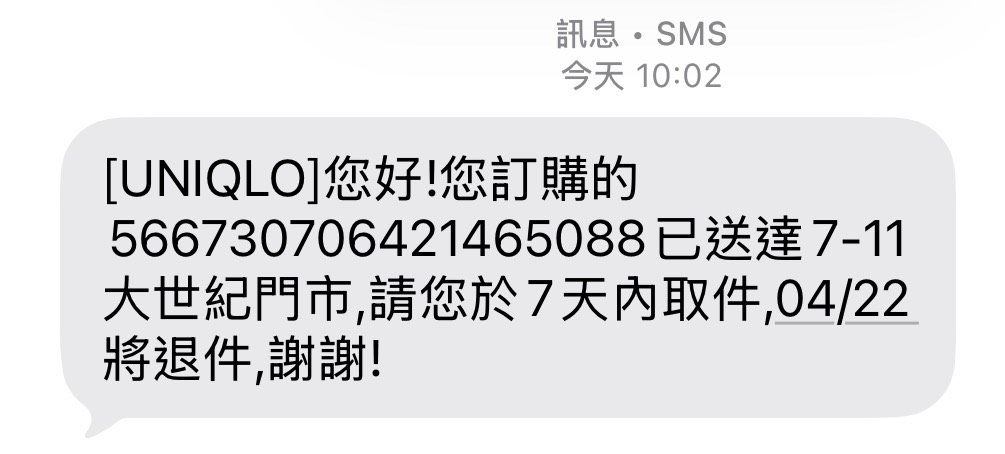Tap the underlined date 04/22

click(x=846, y=298)
